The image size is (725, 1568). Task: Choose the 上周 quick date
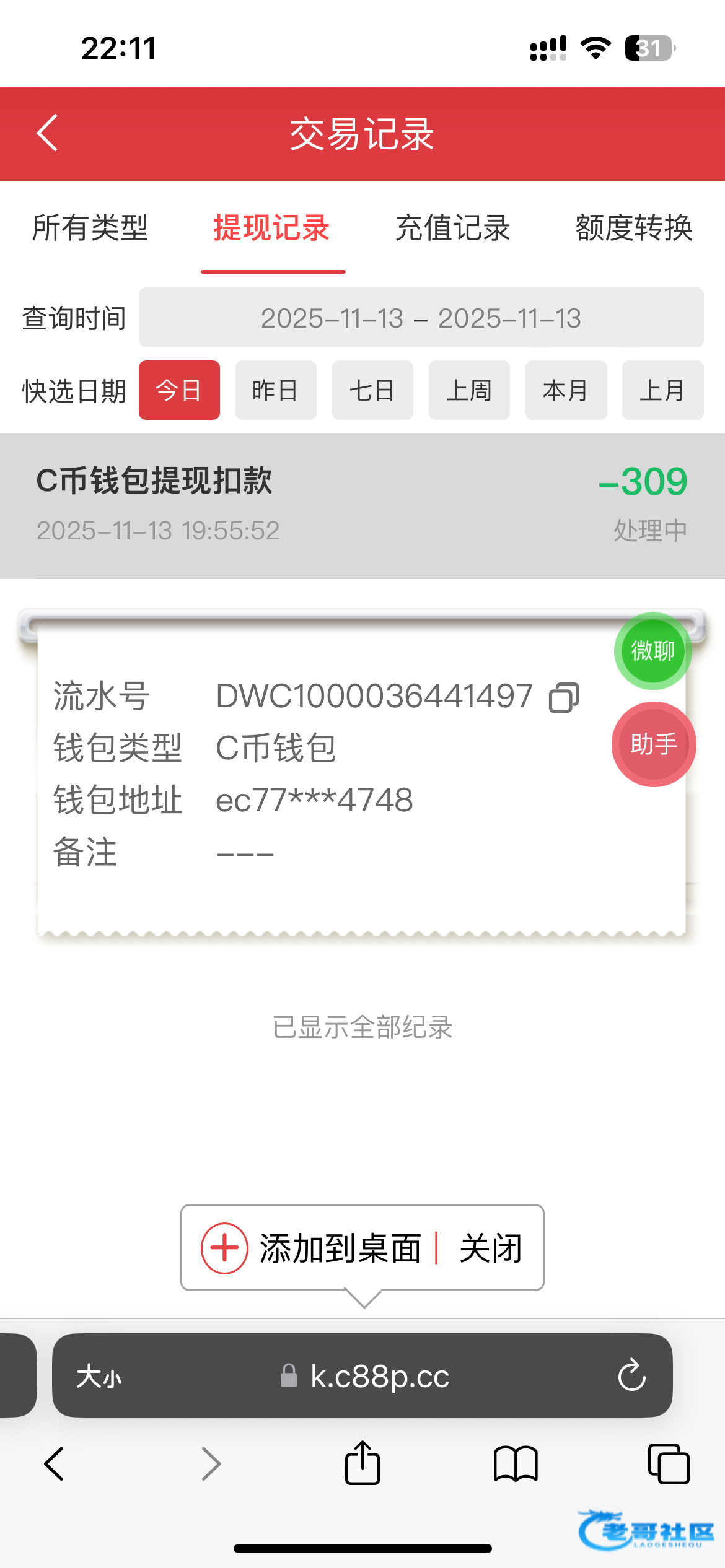[469, 391]
